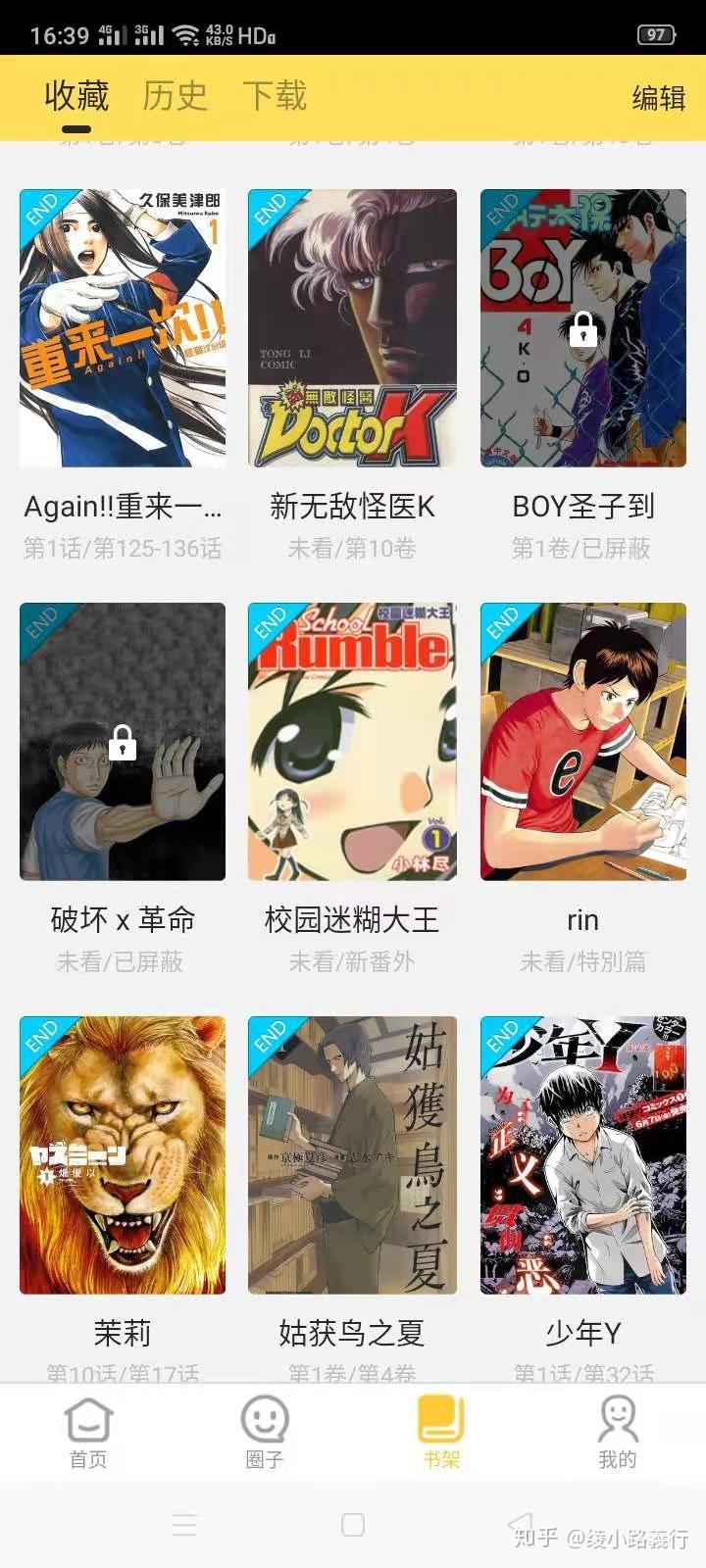Open the manga Again!!重来一次

tap(123, 328)
